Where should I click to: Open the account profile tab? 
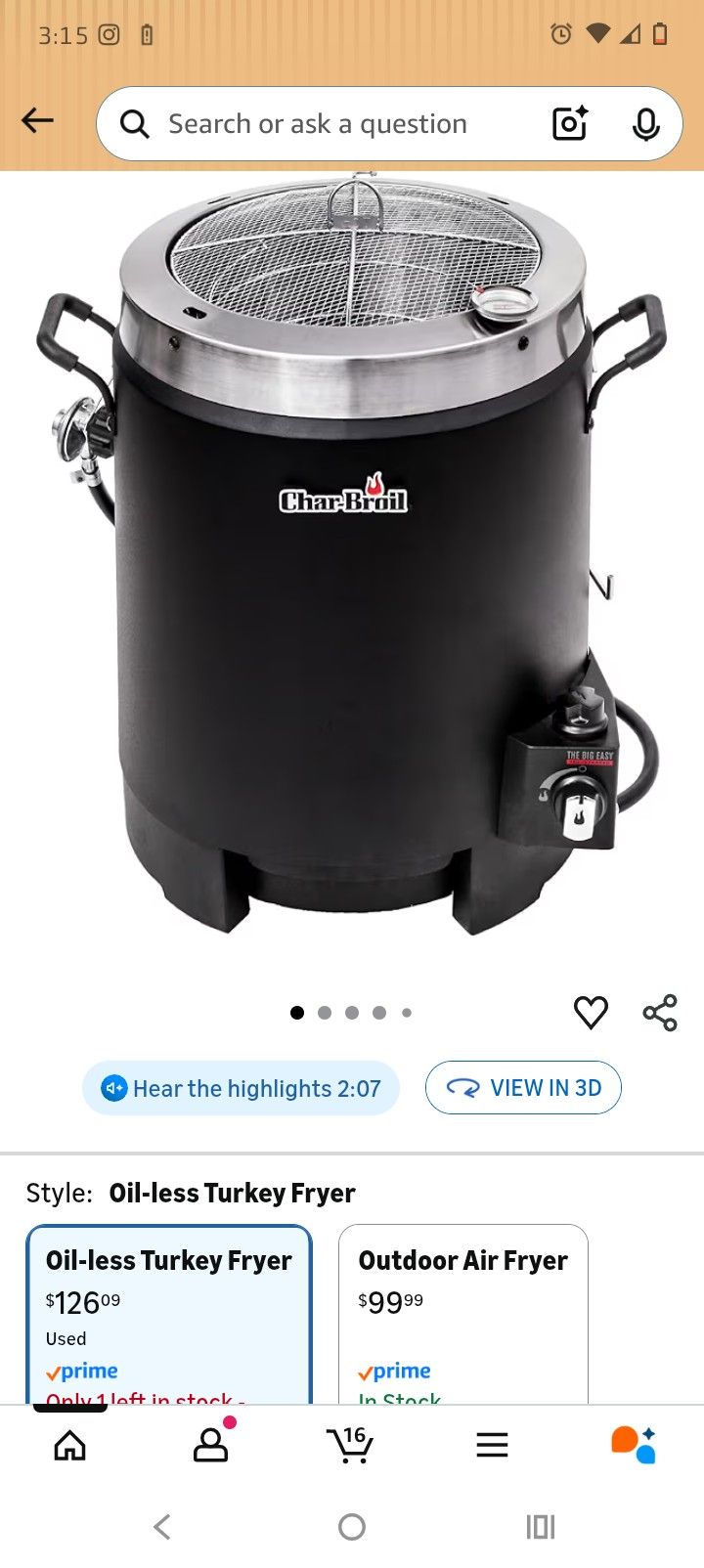click(210, 1445)
